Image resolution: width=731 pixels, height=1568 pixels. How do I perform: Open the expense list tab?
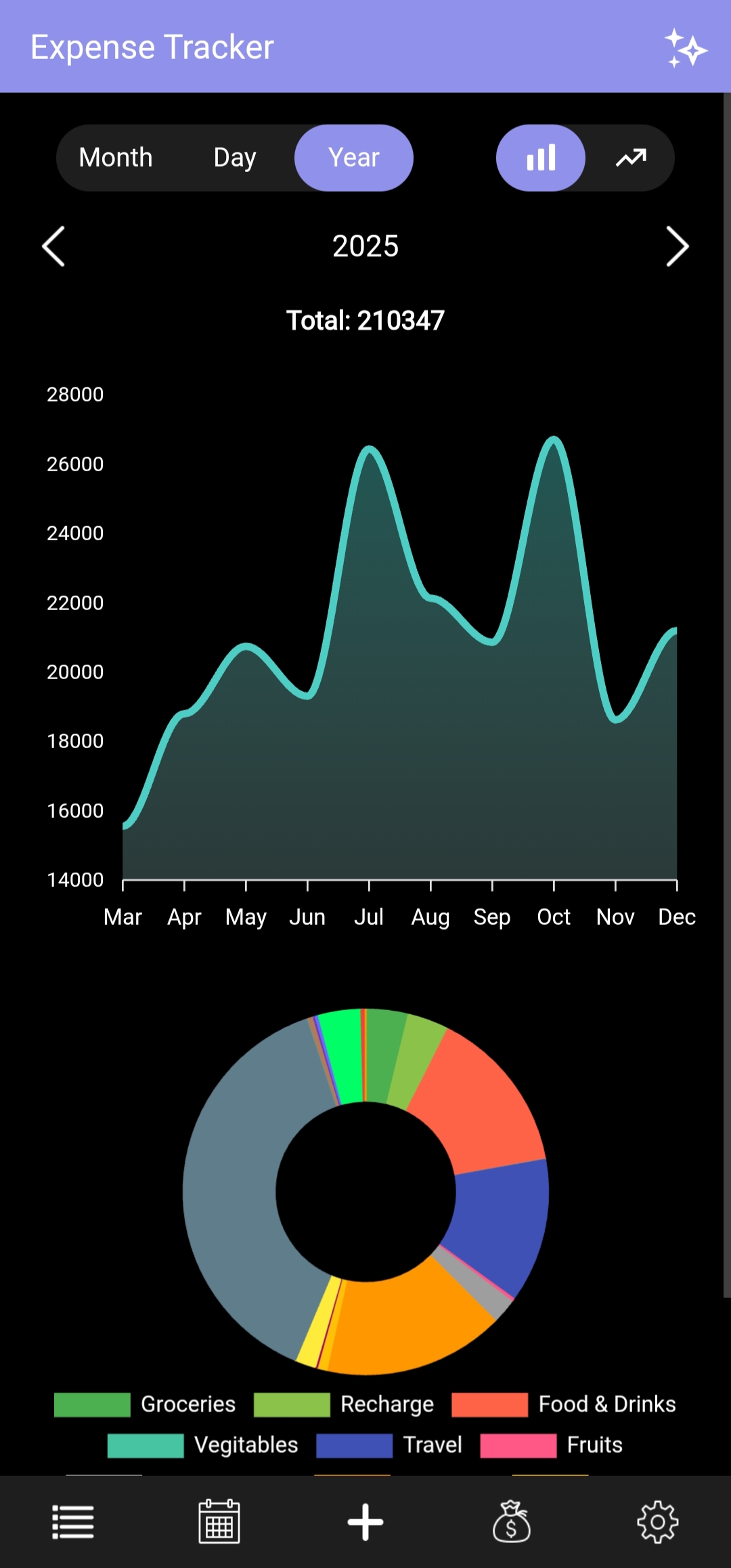click(x=73, y=1521)
